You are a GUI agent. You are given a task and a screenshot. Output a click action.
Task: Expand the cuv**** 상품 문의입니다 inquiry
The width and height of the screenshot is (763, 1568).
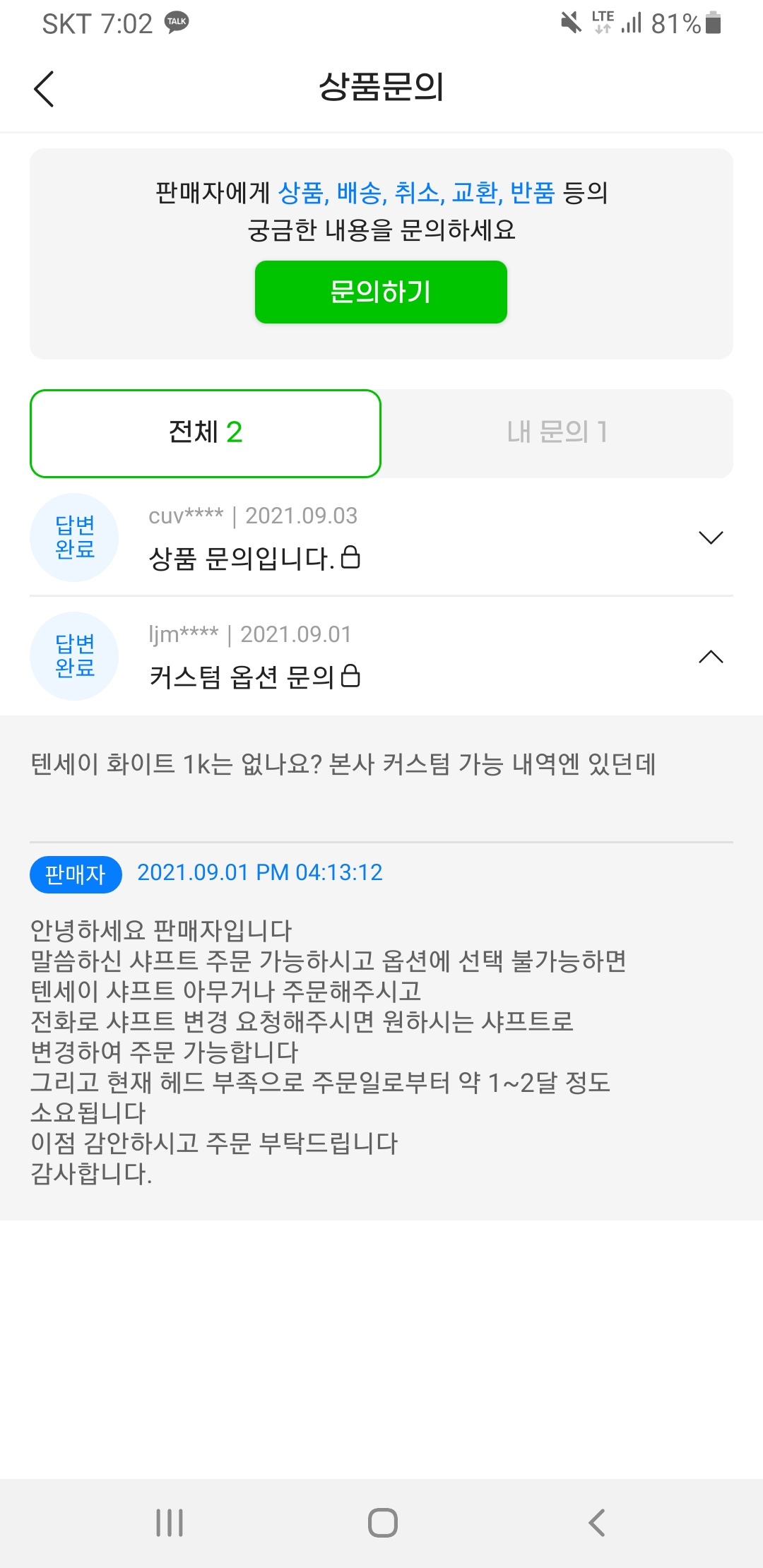point(710,538)
